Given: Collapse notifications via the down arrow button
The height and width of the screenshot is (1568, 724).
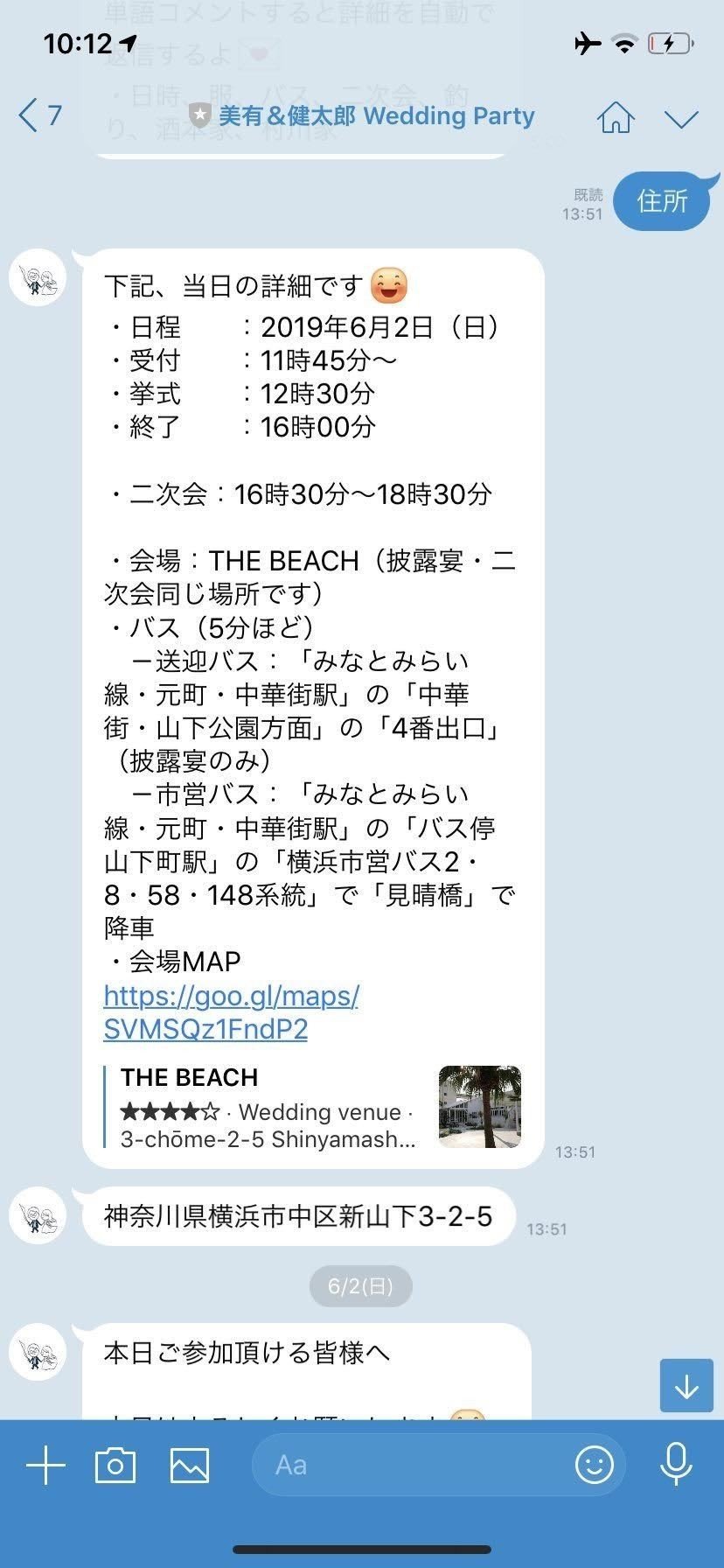Looking at the screenshot, I should 686,1386.
